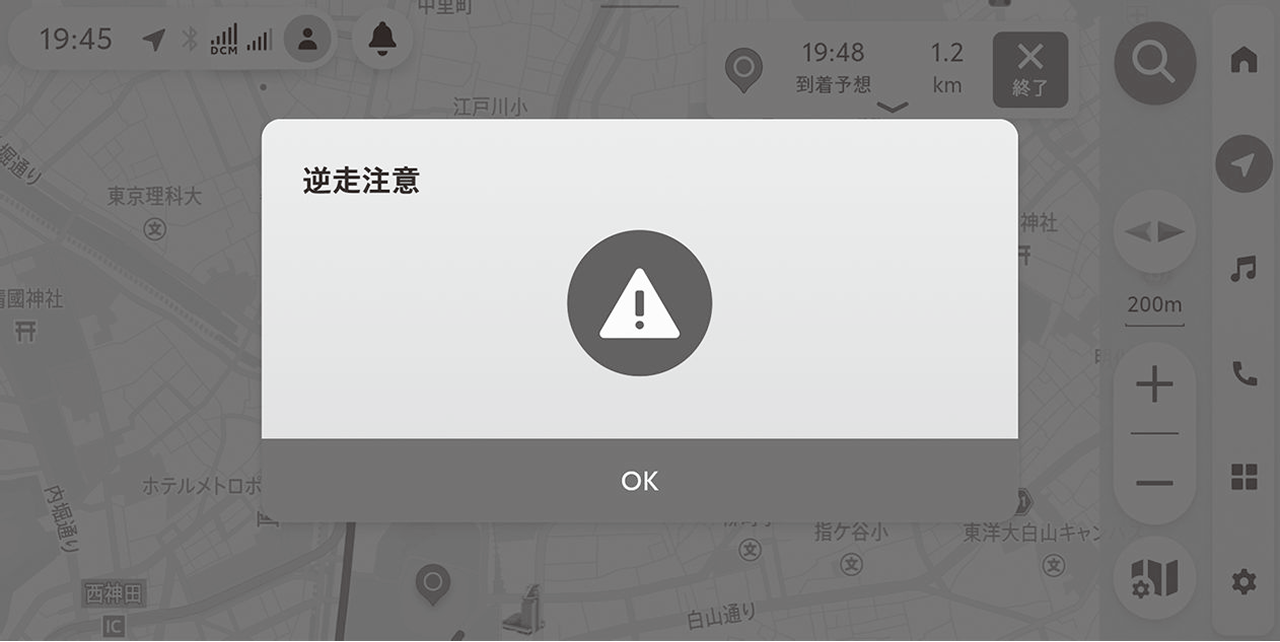
Task: Open map display settings
Action: (1154, 579)
